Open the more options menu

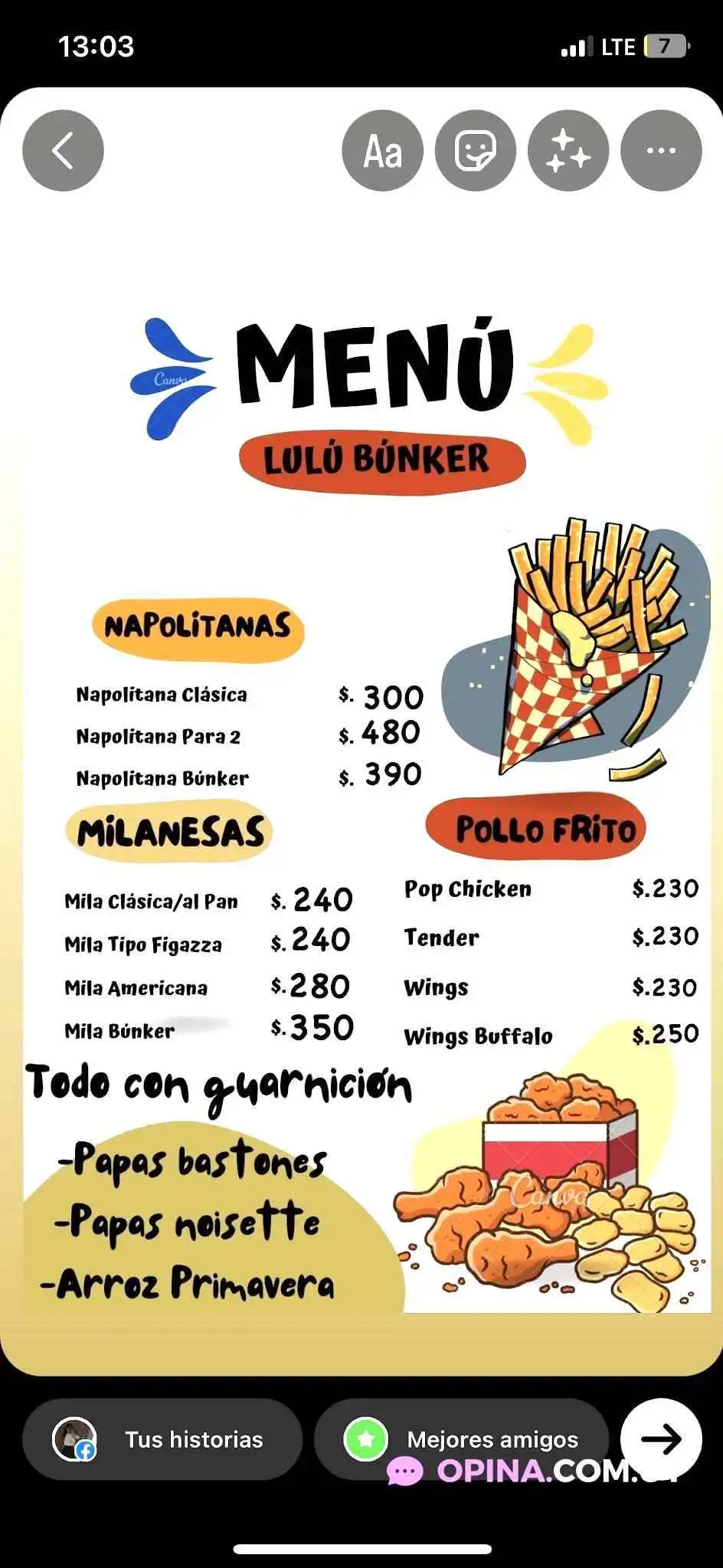click(661, 151)
